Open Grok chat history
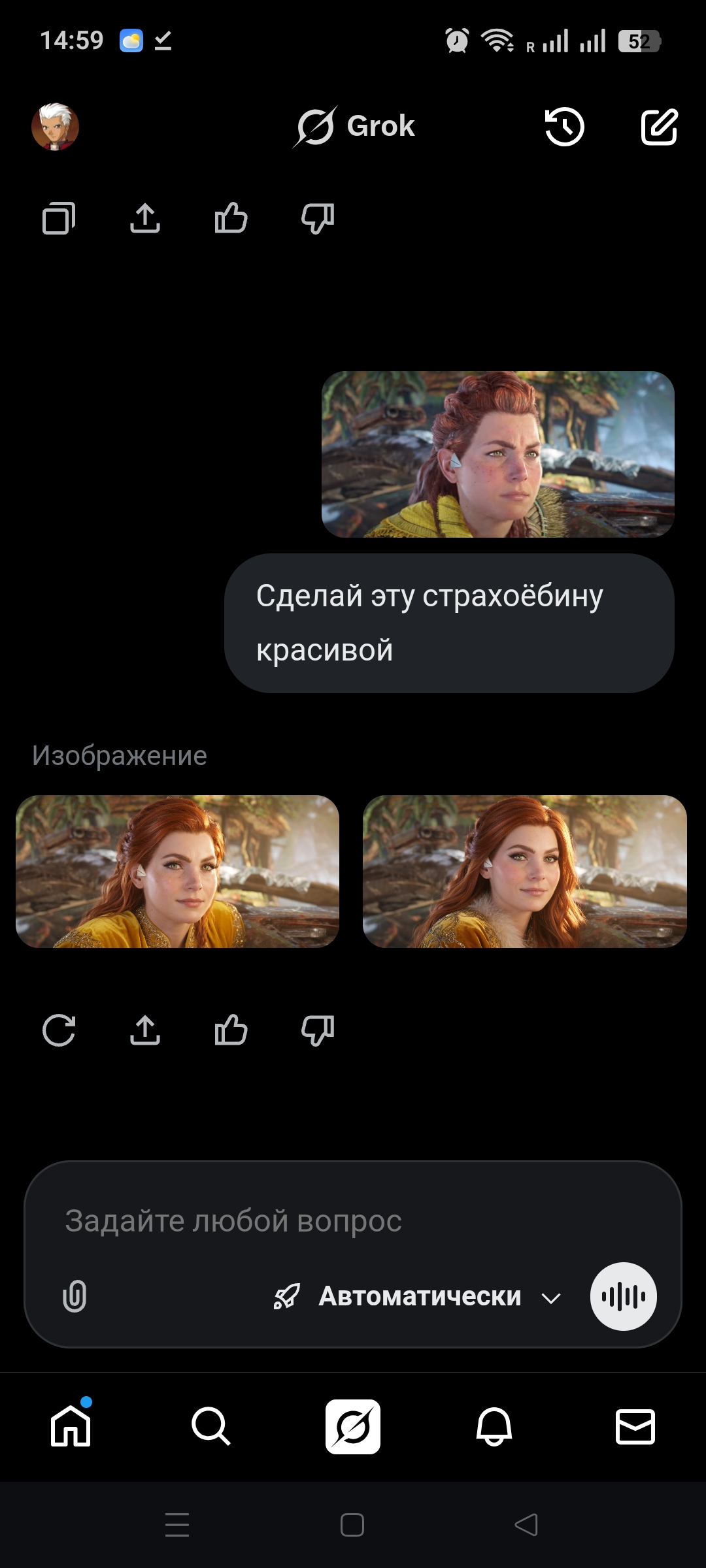 point(564,127)
